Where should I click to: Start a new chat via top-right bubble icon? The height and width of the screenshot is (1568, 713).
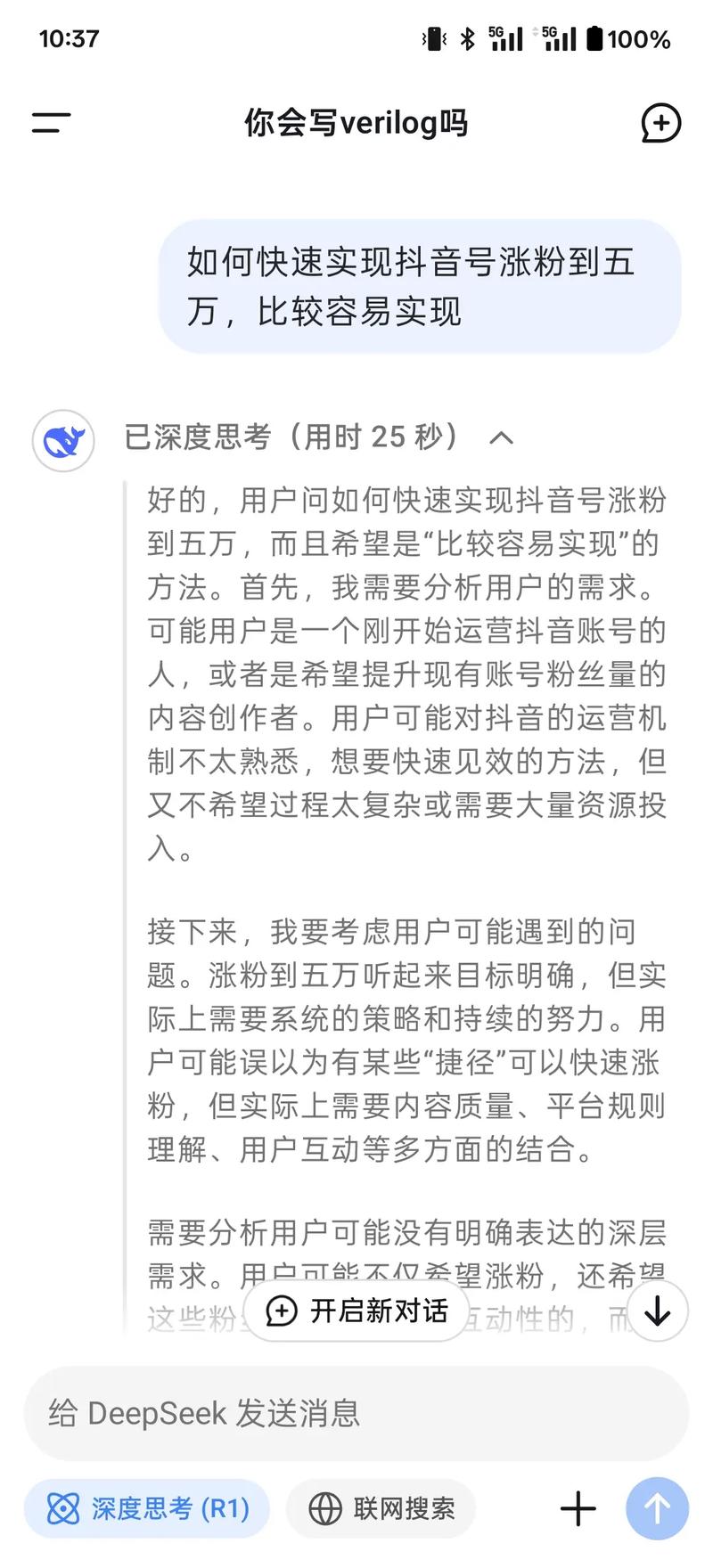(x=659, y=122)
